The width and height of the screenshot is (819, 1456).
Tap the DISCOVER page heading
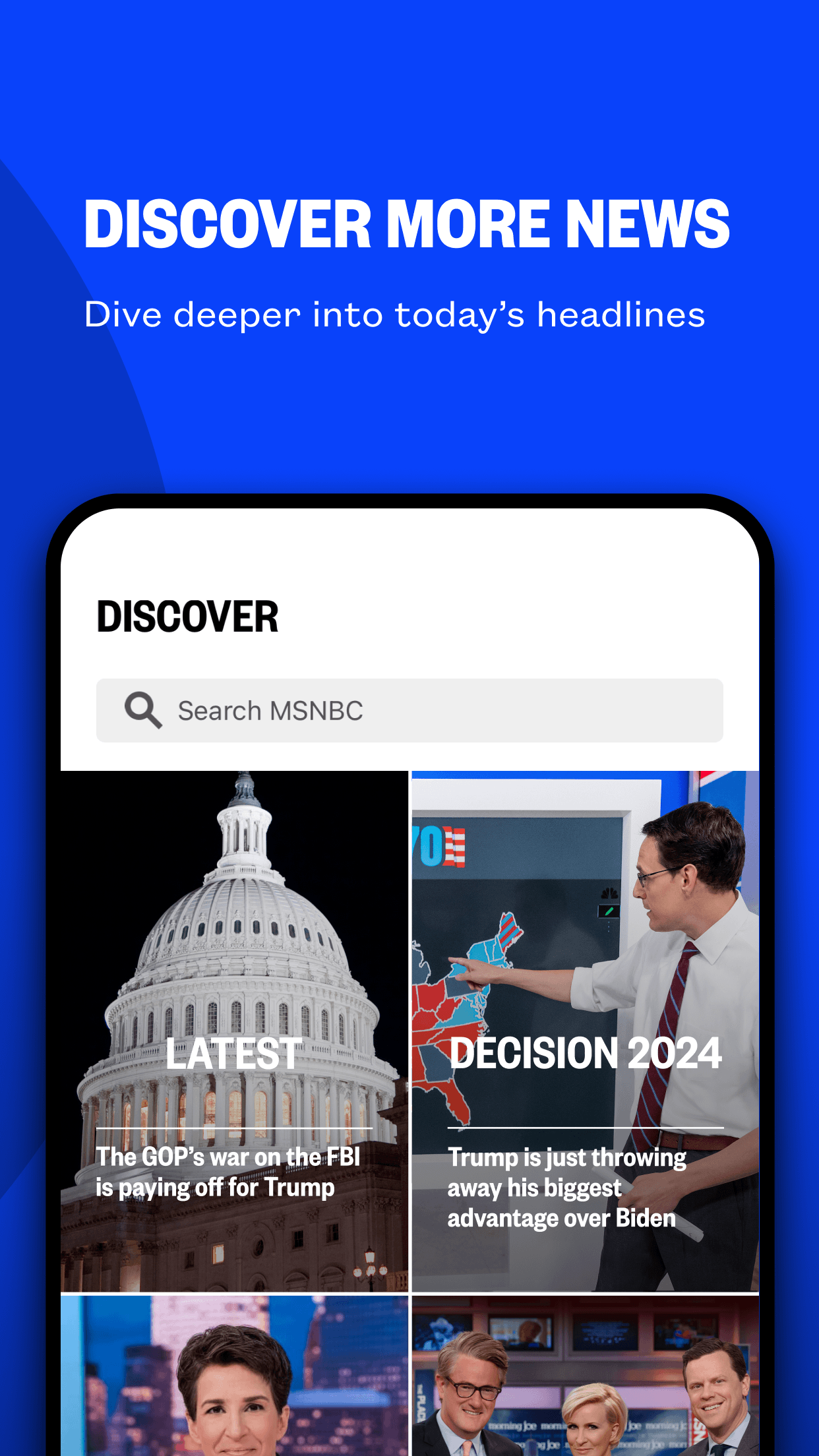188,617
